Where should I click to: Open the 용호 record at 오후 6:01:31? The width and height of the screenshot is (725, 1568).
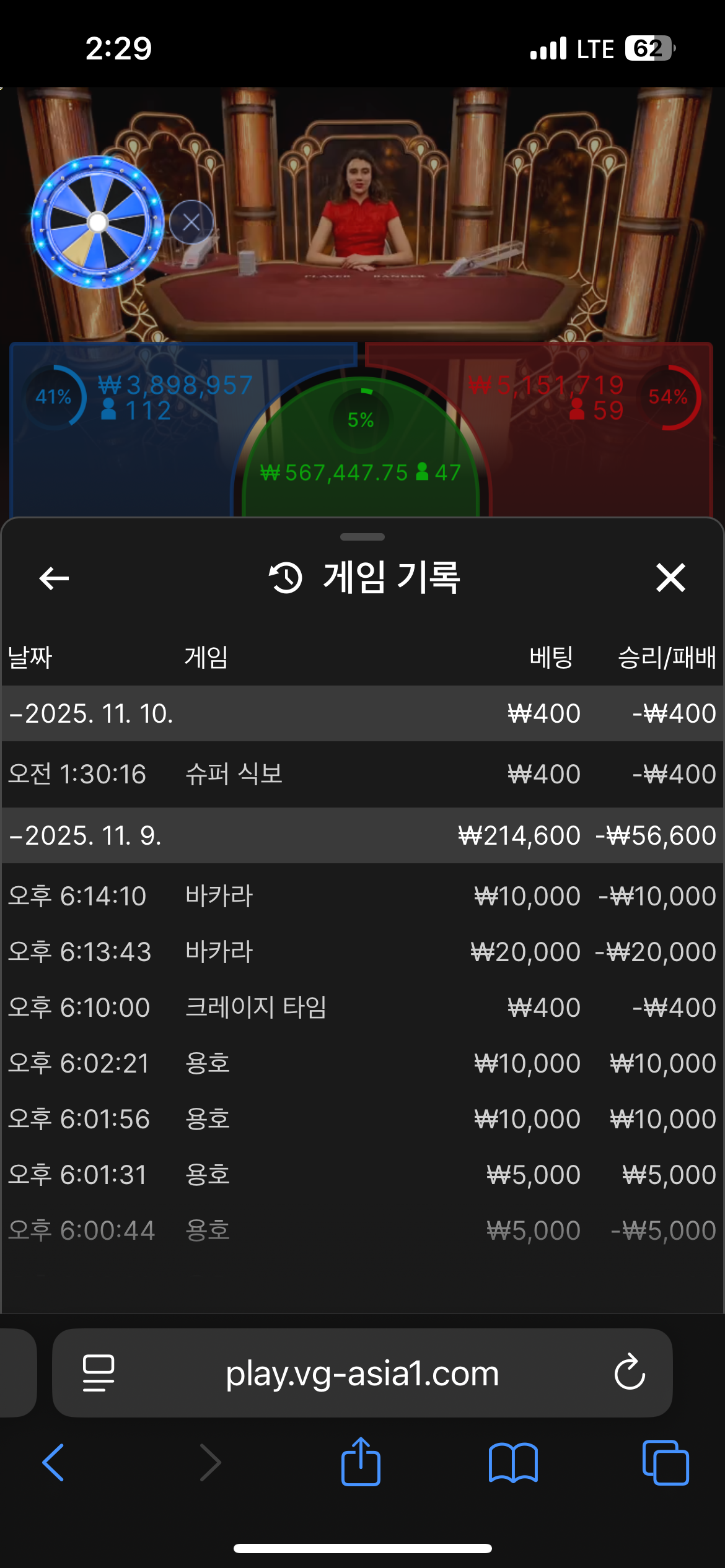362,1175
